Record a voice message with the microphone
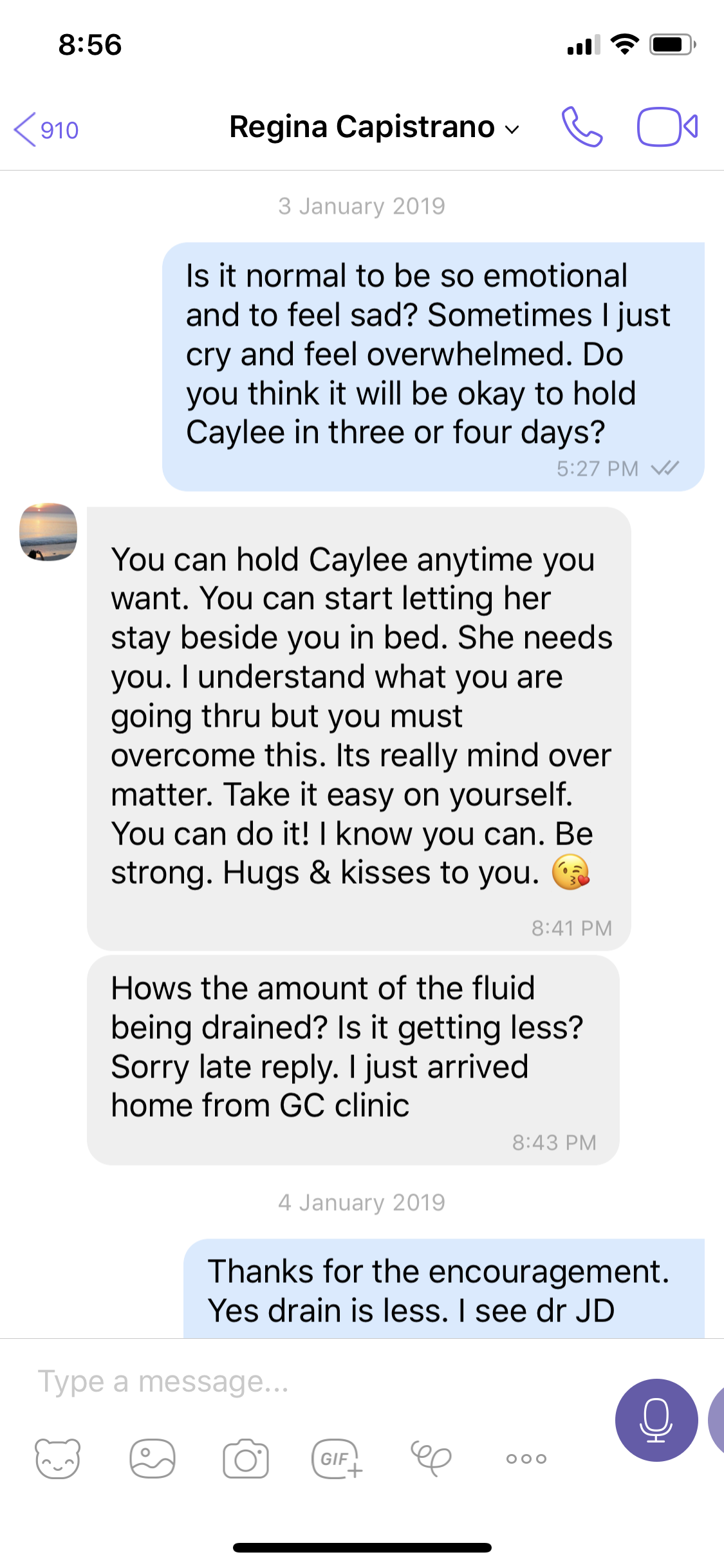 pos(656,1420)
